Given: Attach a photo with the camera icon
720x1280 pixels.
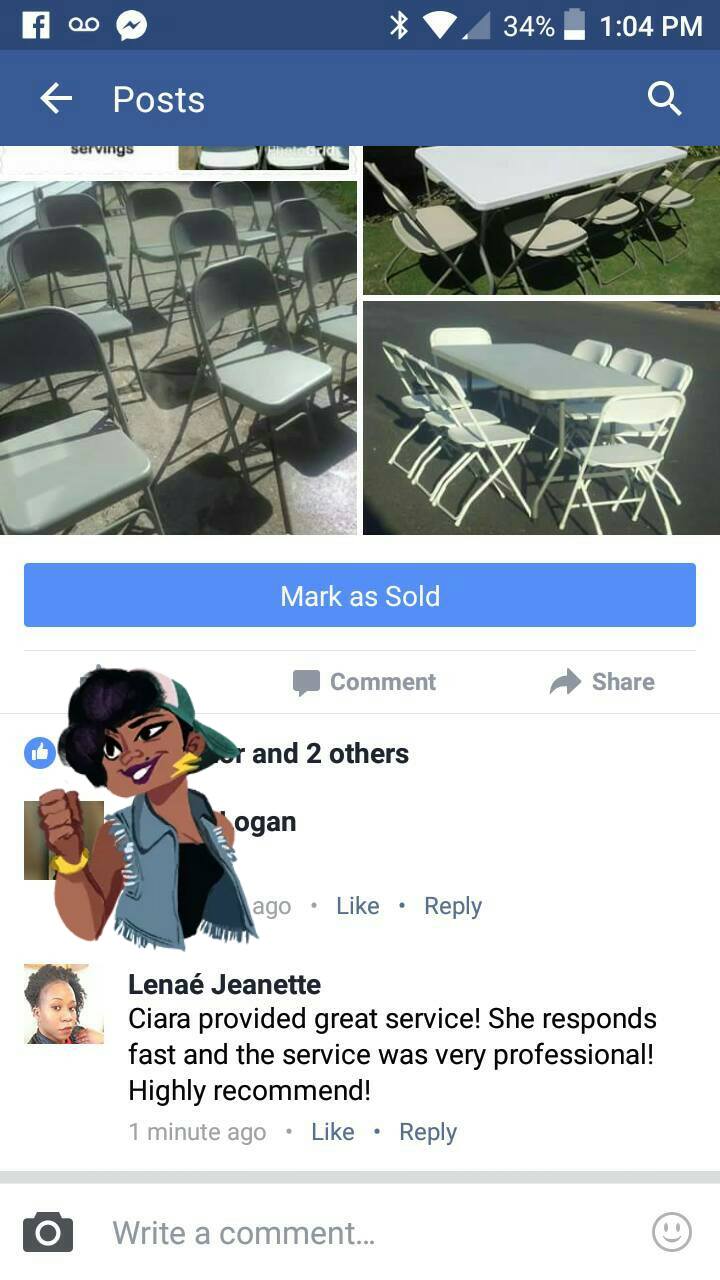Looking at the screenshot, I should pos(48,1233).
